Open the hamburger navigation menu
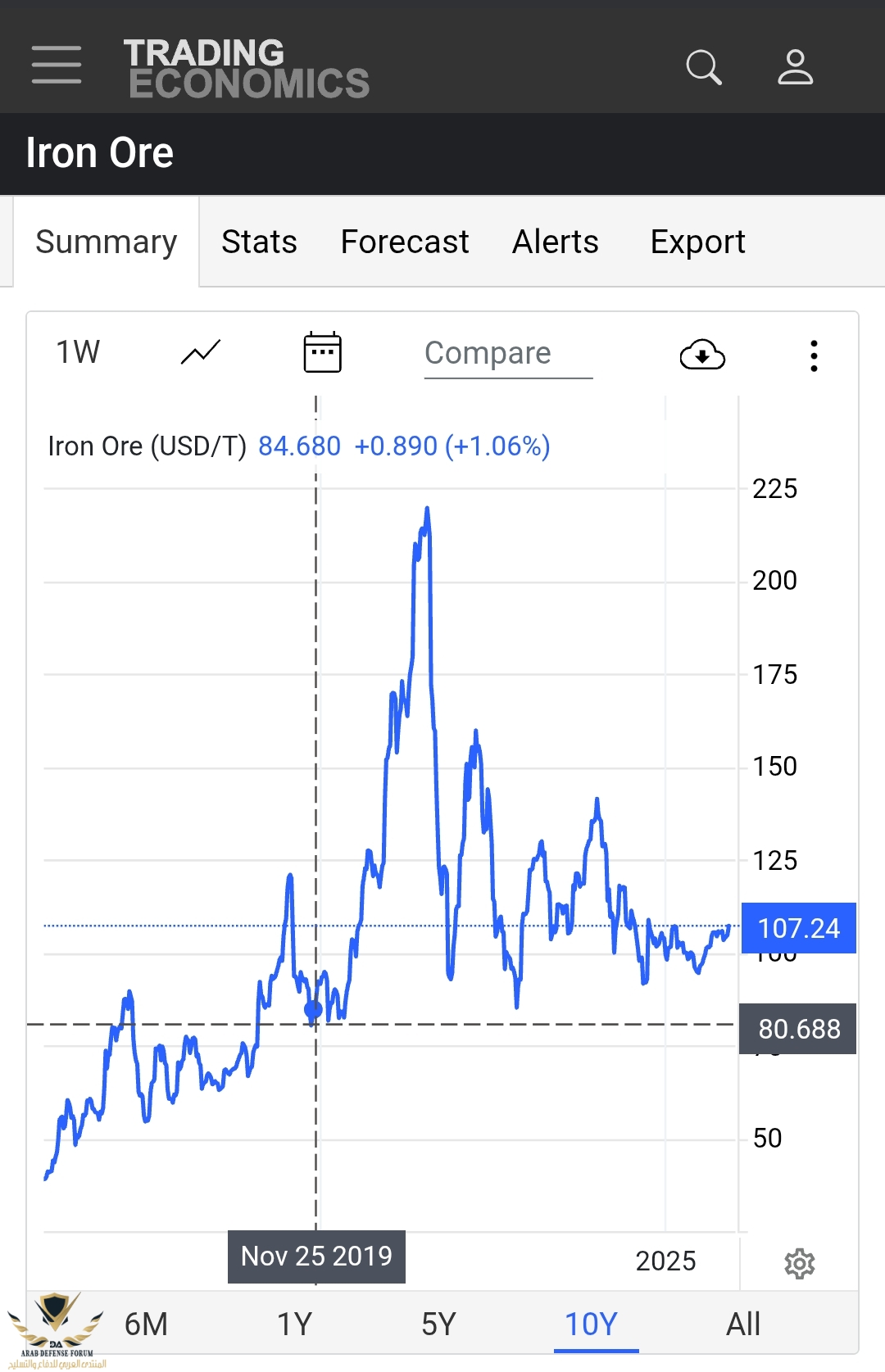This screenshot has width=885, height=1372. 57,66
